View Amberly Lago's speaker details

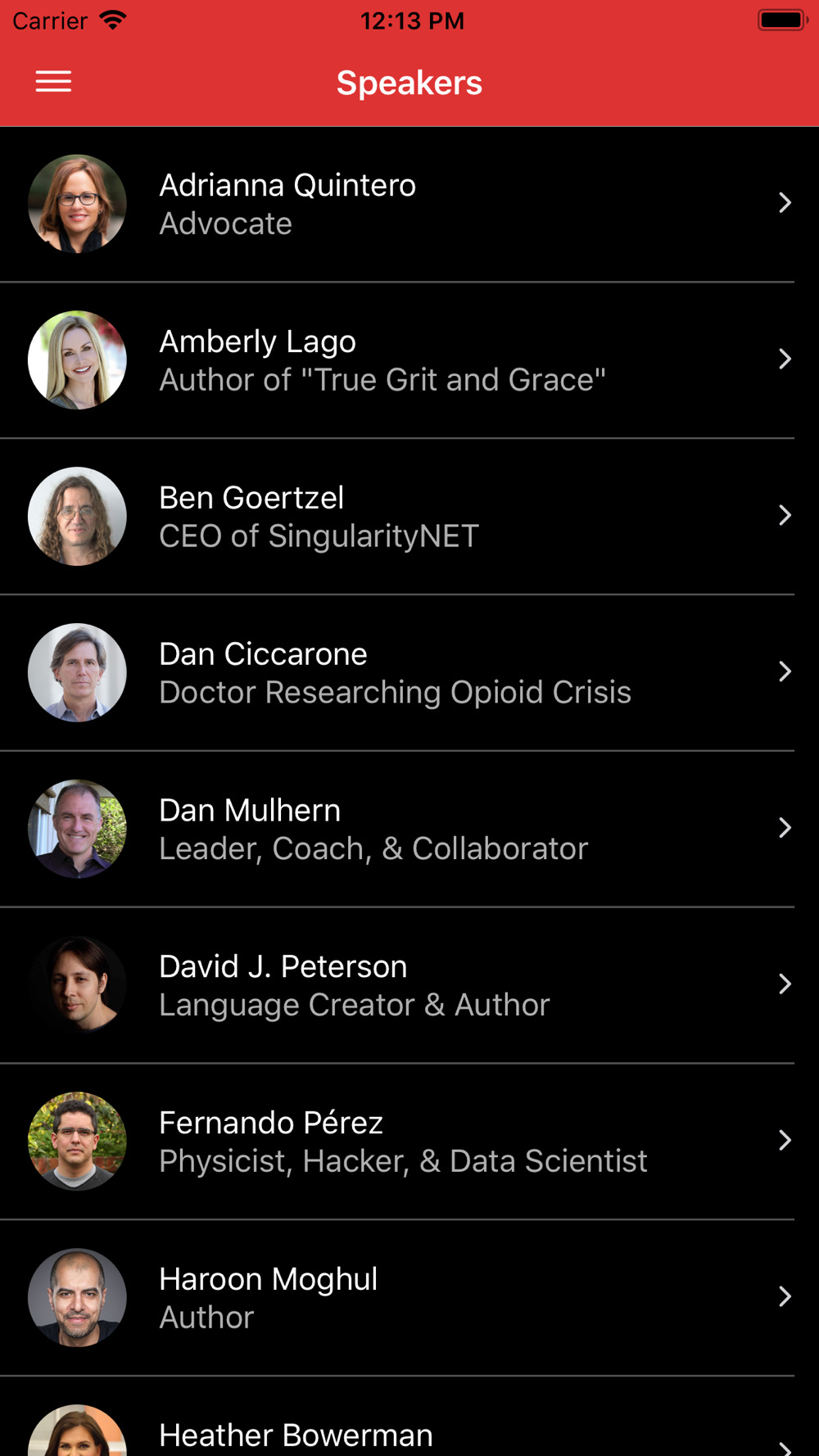point(409,360)
